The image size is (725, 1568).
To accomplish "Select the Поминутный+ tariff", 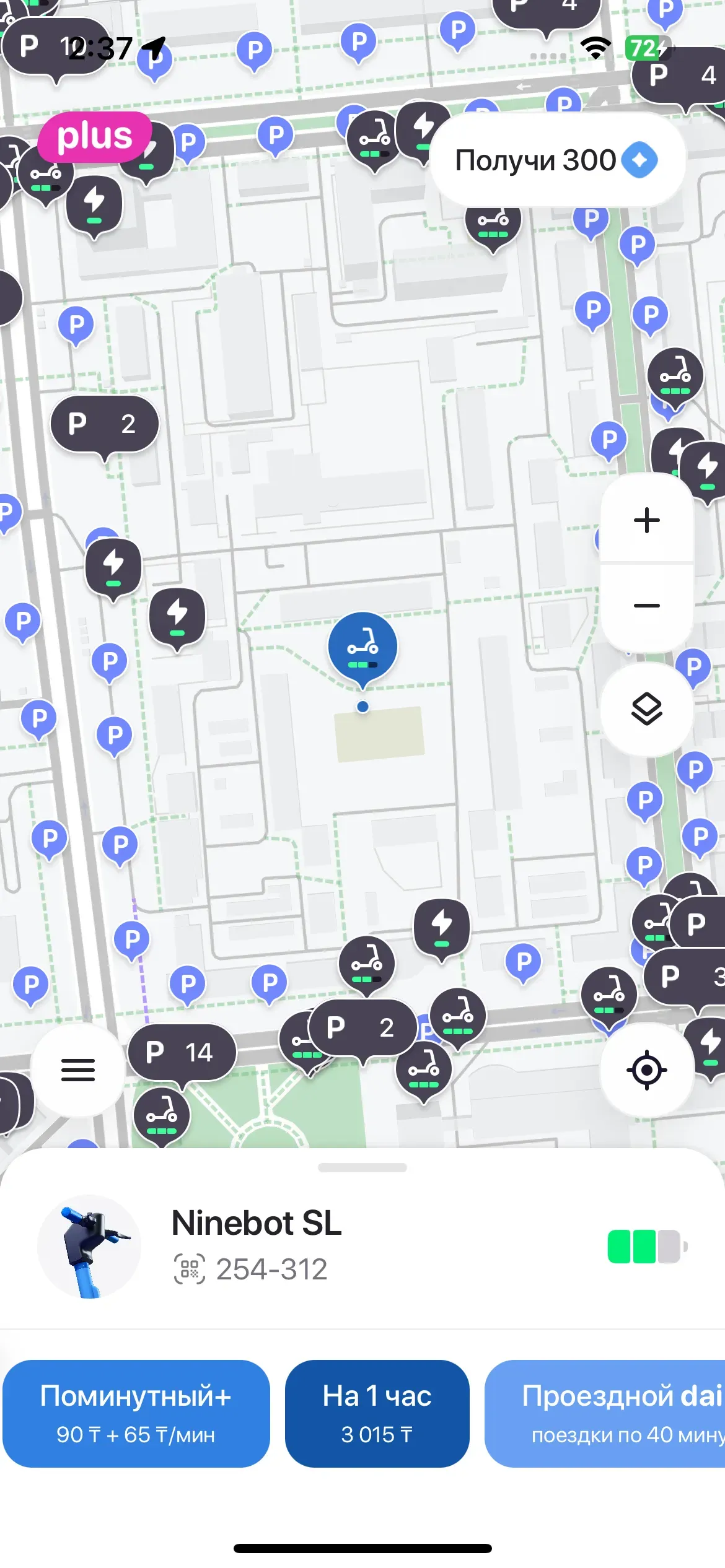I will (136, 1413).
